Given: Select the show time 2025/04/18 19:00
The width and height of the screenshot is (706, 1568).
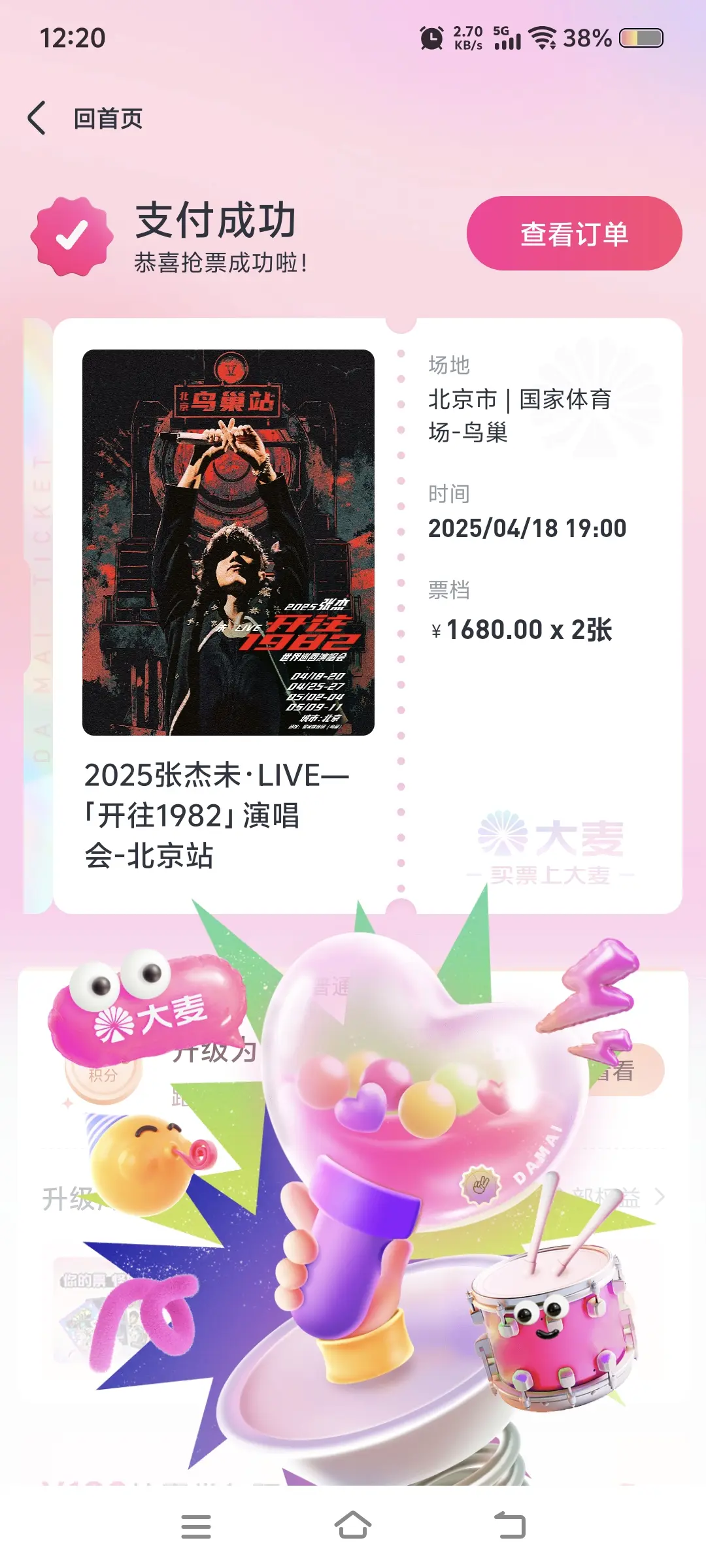Looking at the screenshot, I should pyautogui.click(x=527, y=528).
